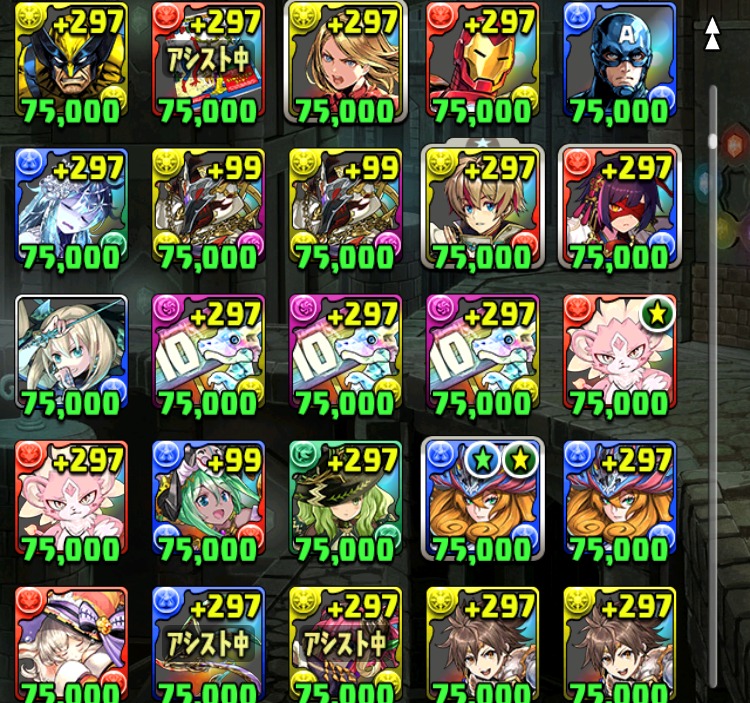Image resolution: width=750 pixels, height=703 pixels.
Task: Pick the pink cat card with star badge
Action: (619, 354)
